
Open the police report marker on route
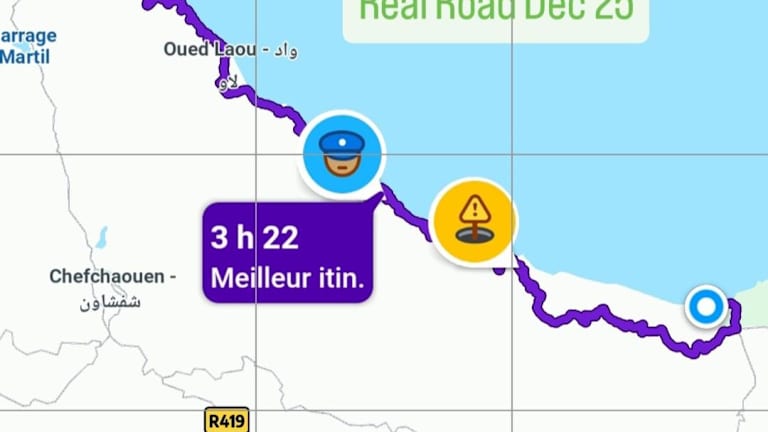342,154
